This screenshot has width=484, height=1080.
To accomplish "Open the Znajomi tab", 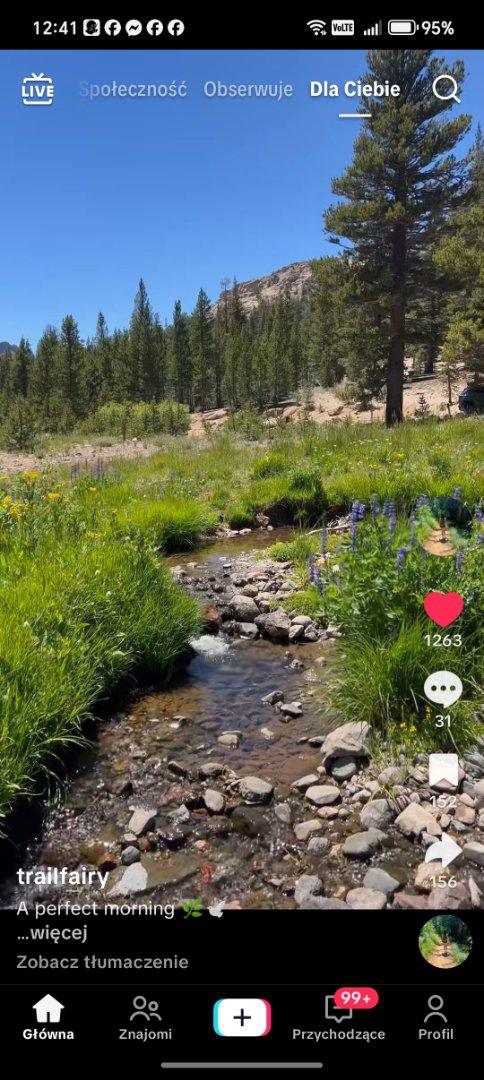I will pos(145,1017).
